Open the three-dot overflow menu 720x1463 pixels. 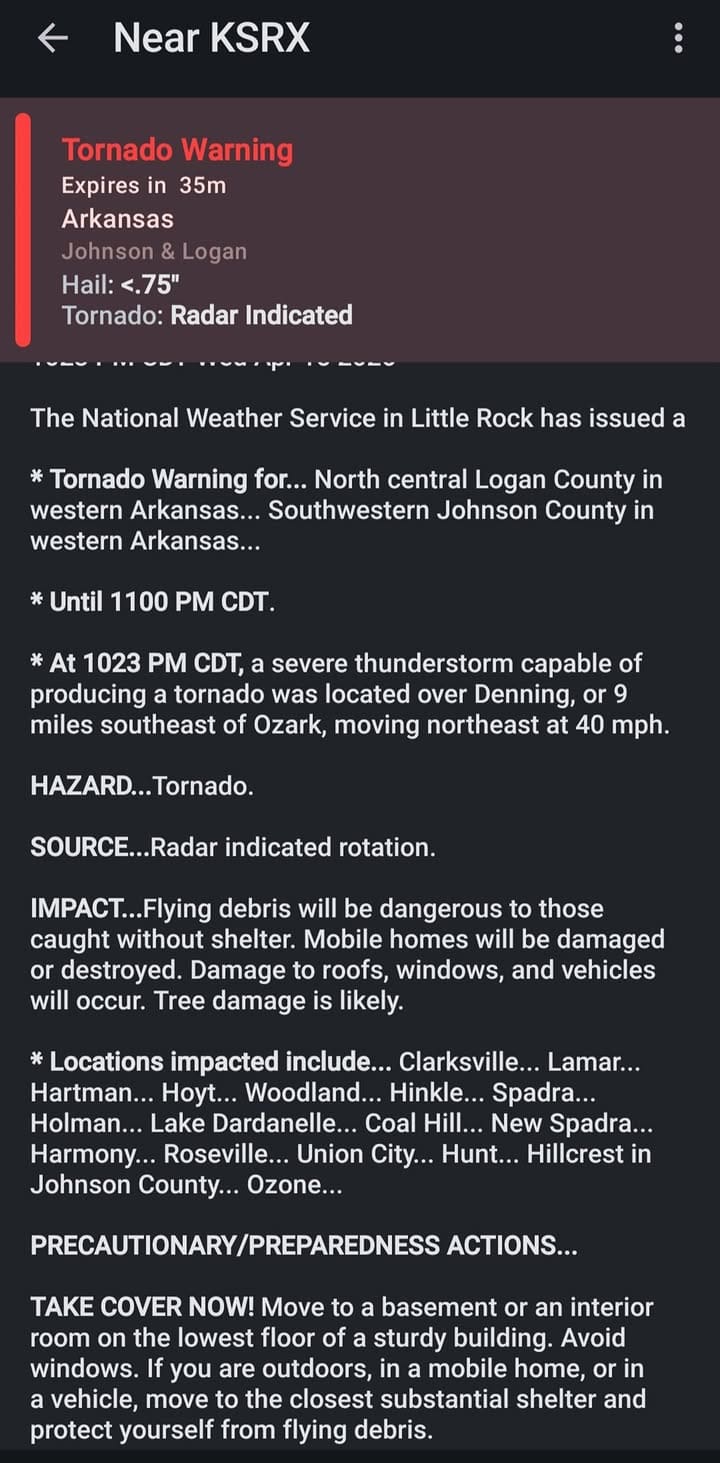(679, 39)
